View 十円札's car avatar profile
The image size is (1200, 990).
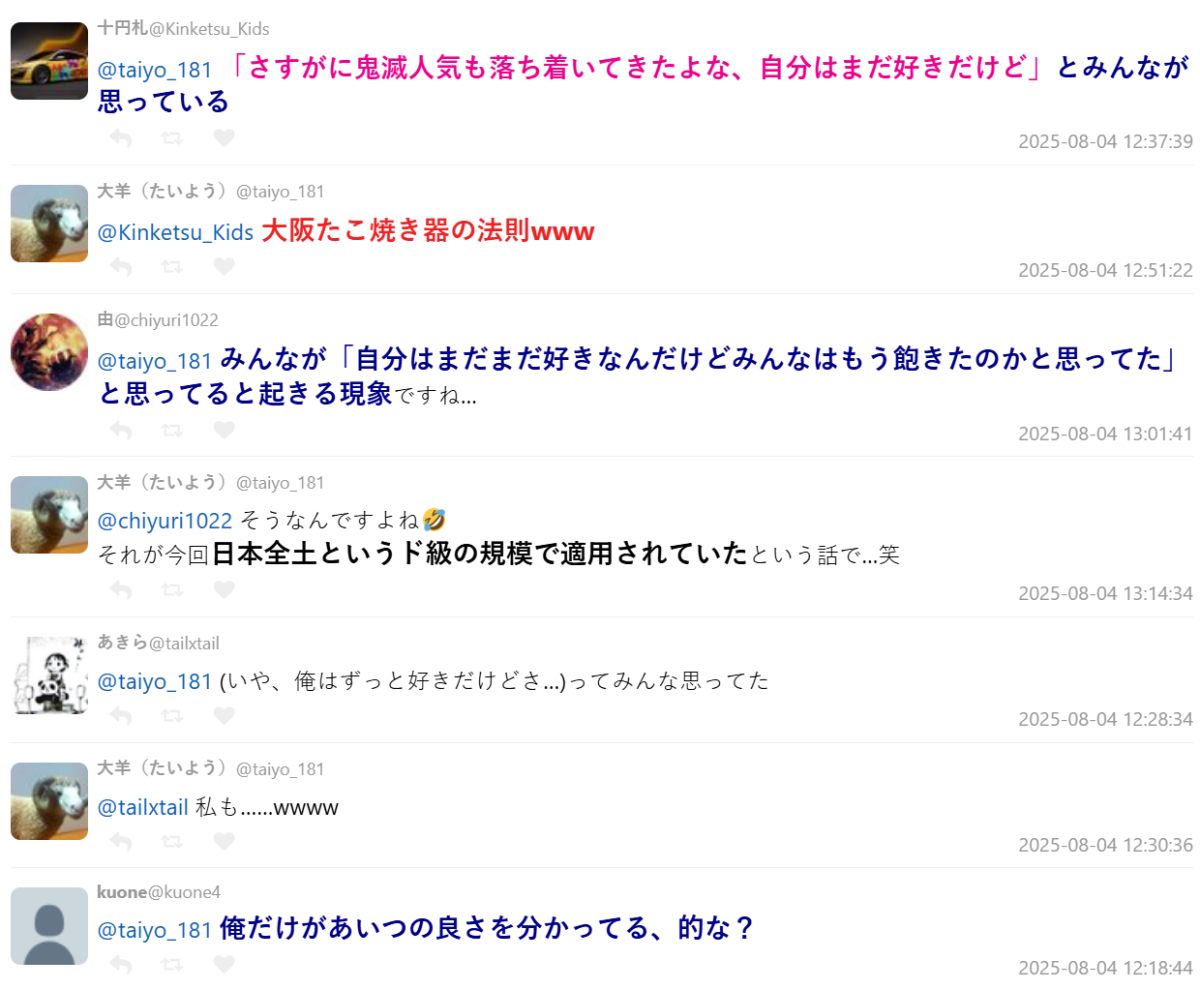[x=49, y=61]
